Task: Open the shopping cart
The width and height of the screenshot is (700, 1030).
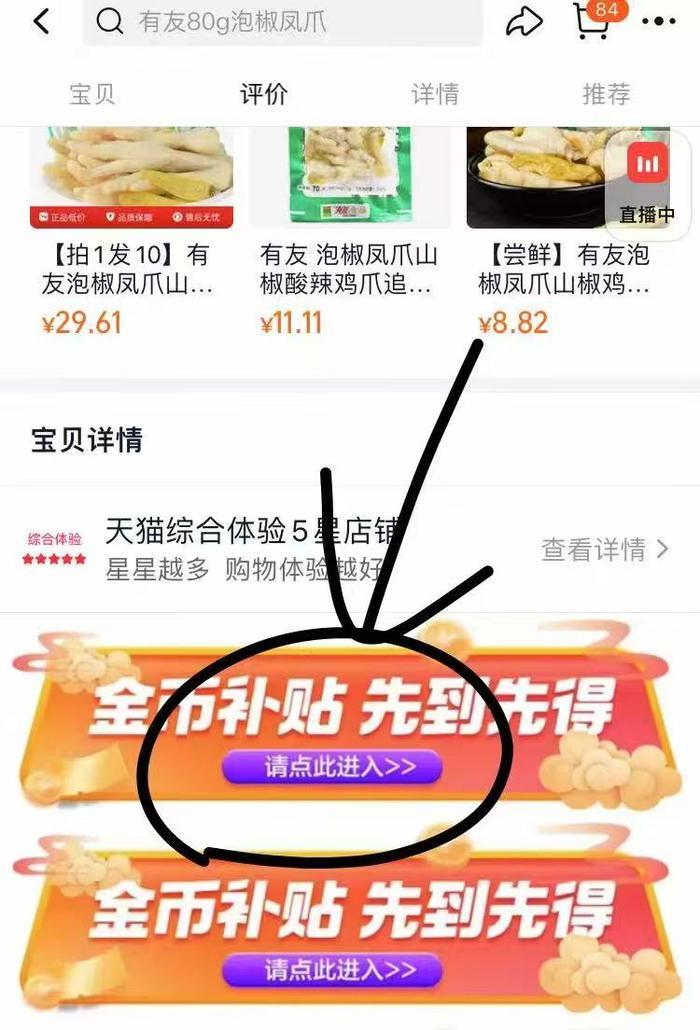Action: coord(592,21)
